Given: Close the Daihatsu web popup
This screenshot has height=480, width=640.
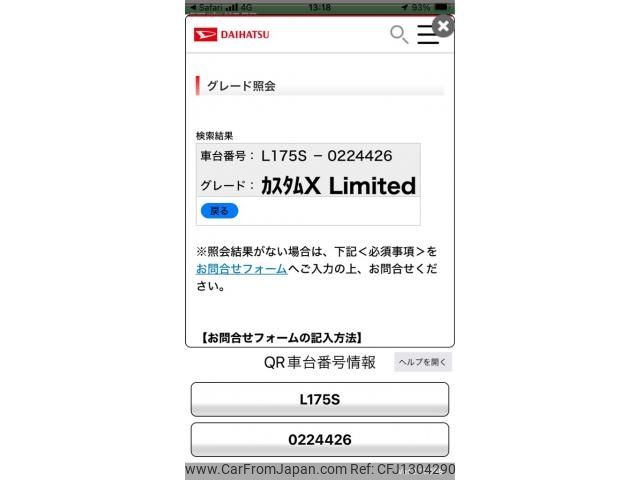Looking at the screenshot, I should click(442, 27).
